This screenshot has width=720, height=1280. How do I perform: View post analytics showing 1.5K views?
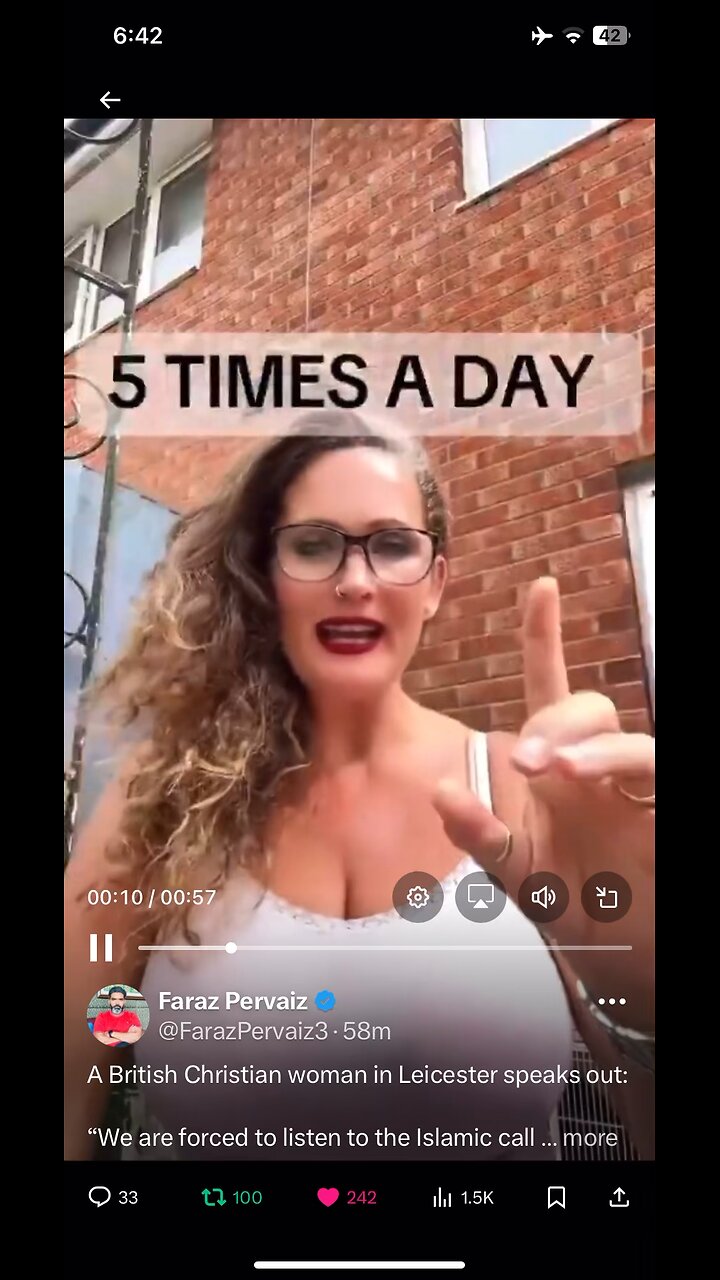(x=462, y=1197)
